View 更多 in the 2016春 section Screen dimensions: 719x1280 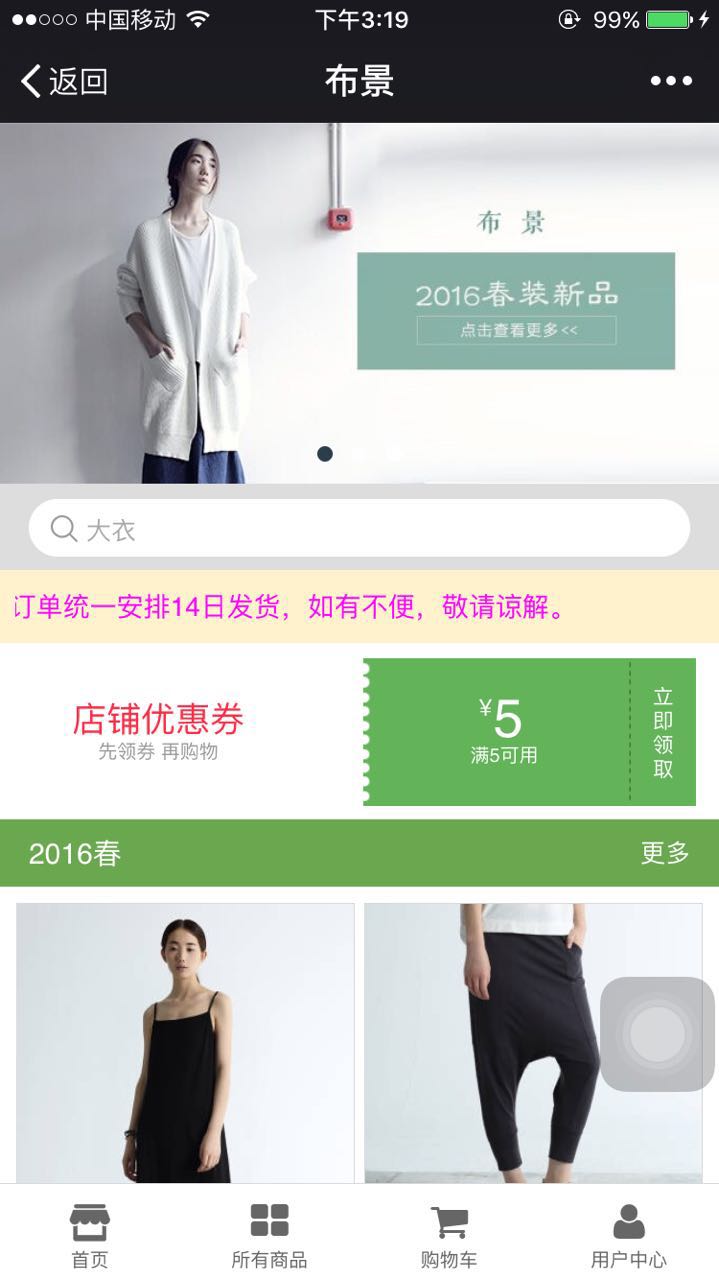tap(665, 853)
